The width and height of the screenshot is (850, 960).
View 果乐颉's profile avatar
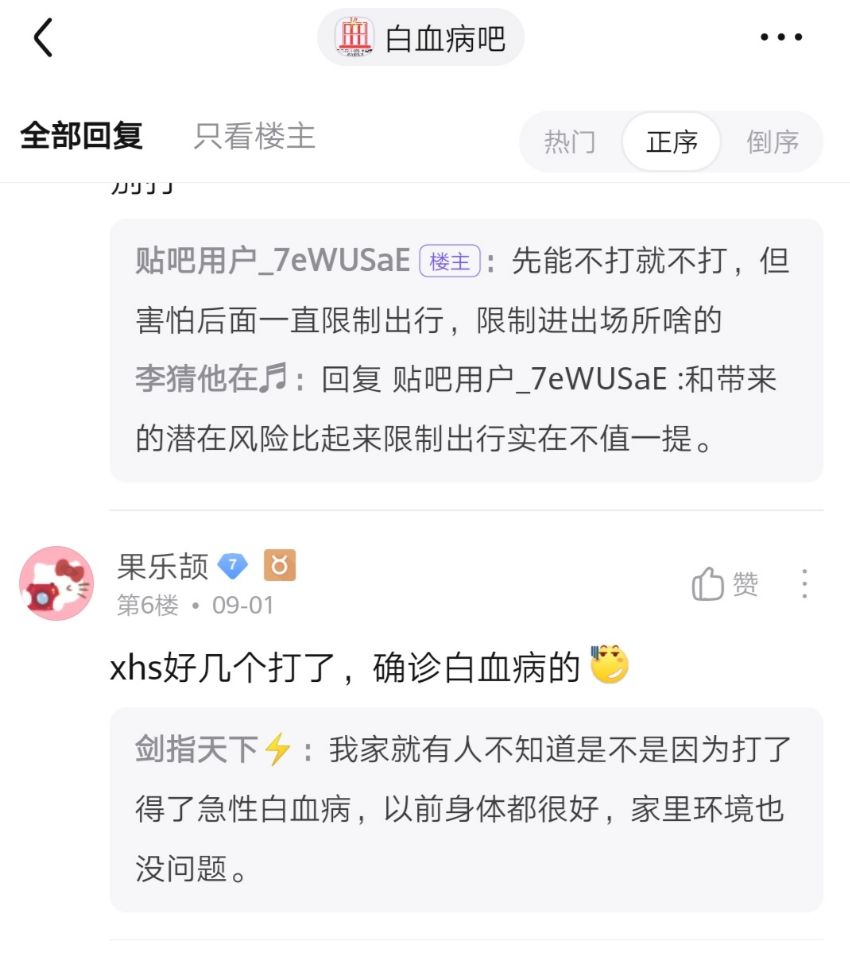56,584
